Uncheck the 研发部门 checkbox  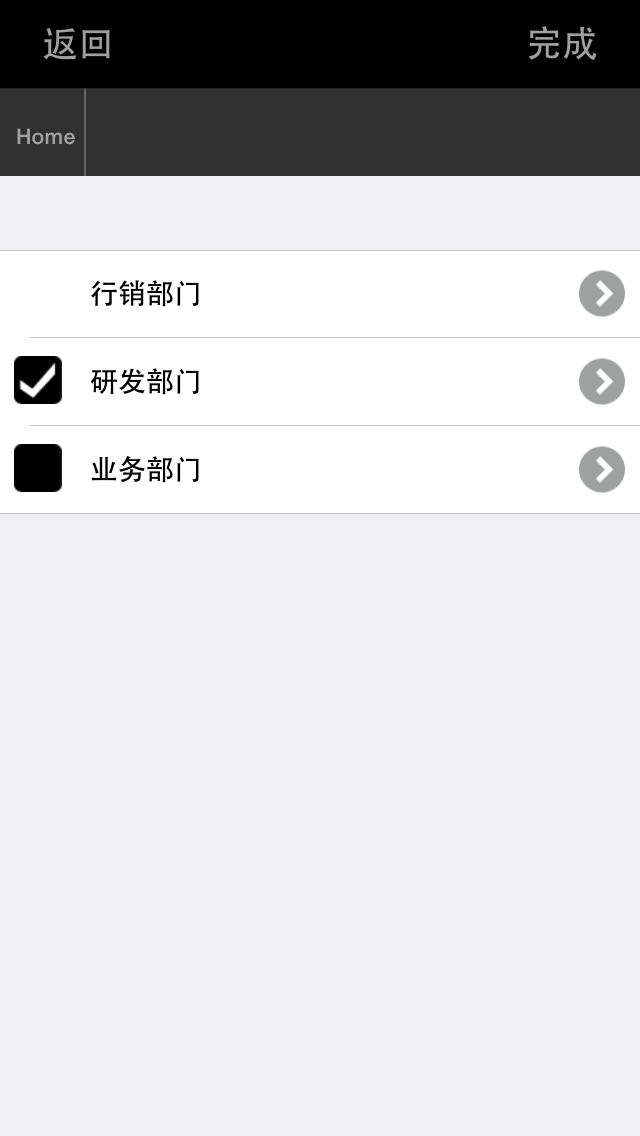click(38, 381)
